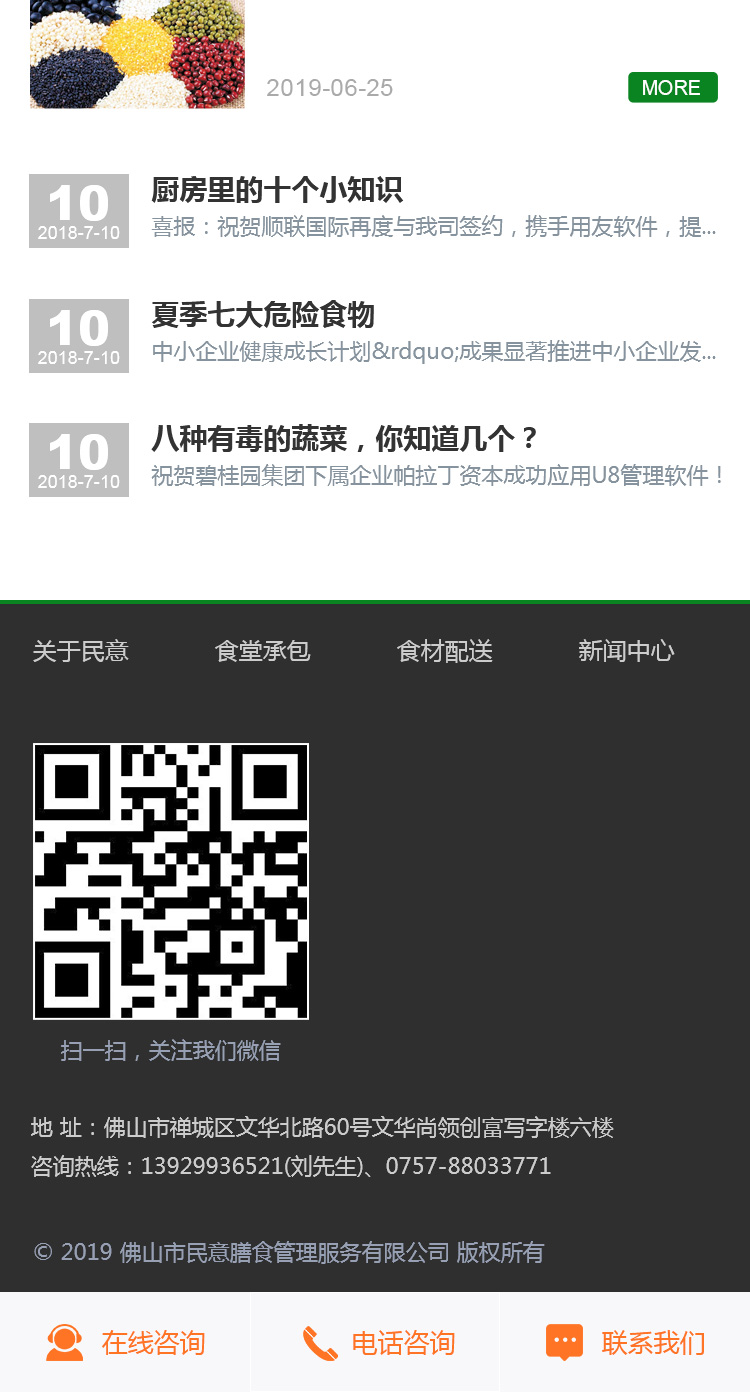Viewport: 750px width, 1392px height.
Task: Tap the green MORE button
Action: tap(672, 88)
